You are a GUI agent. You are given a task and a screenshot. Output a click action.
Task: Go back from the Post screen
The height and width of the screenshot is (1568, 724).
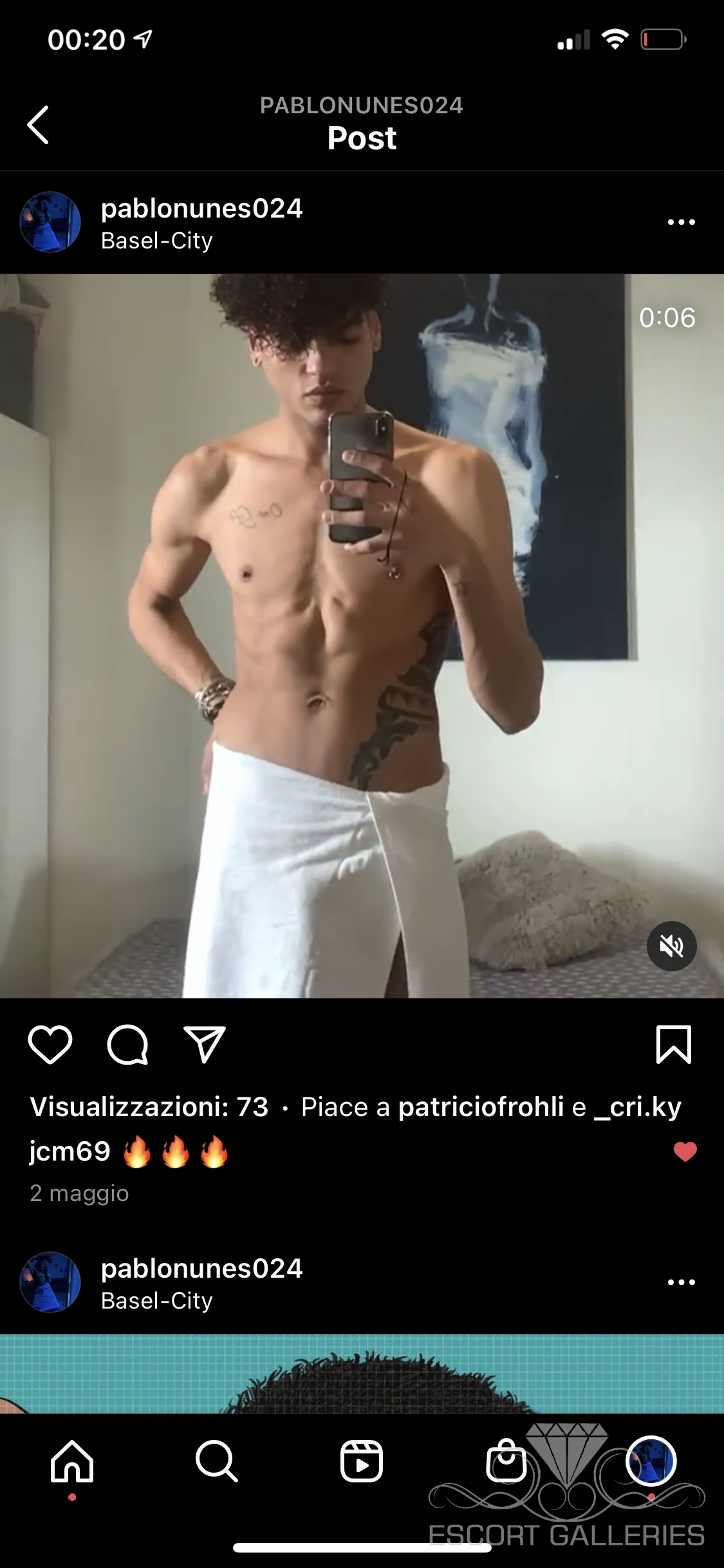39,125
